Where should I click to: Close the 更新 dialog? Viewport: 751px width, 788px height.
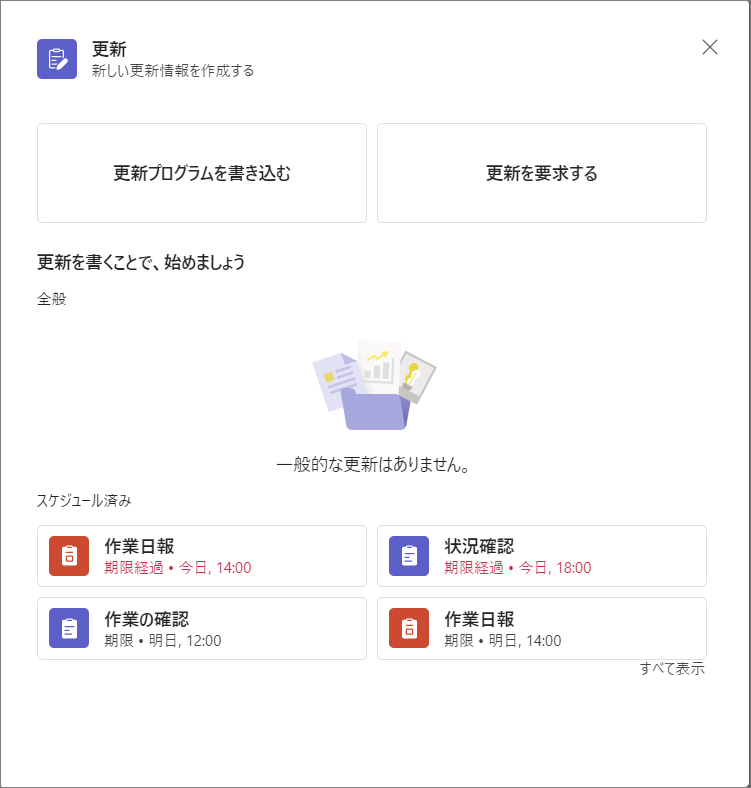click(710, 47)
